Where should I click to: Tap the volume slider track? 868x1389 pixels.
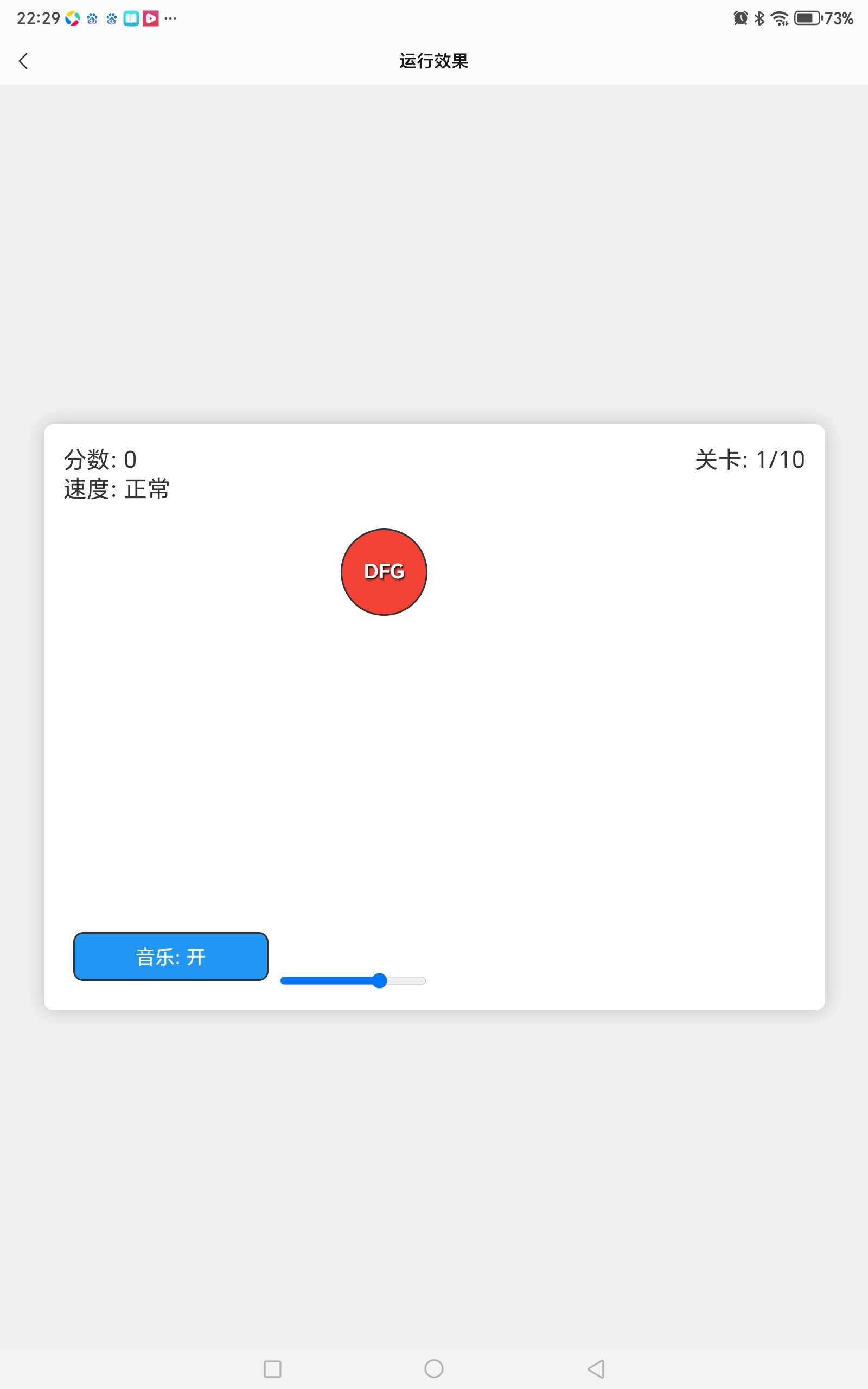coord(353,980)
